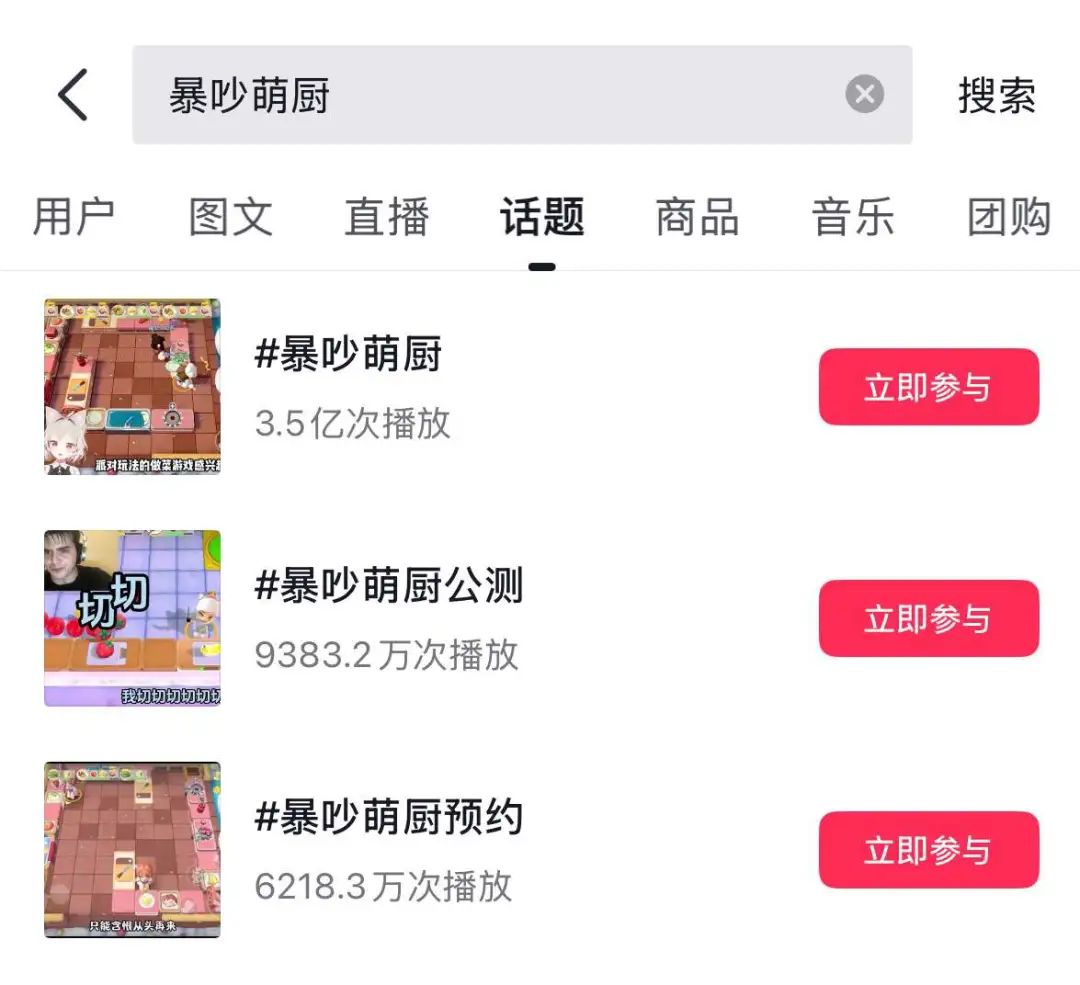Switch to the 音乐 tab
Image resolution: width=1080 pixels, height=985 pixels.
(853, 217)
